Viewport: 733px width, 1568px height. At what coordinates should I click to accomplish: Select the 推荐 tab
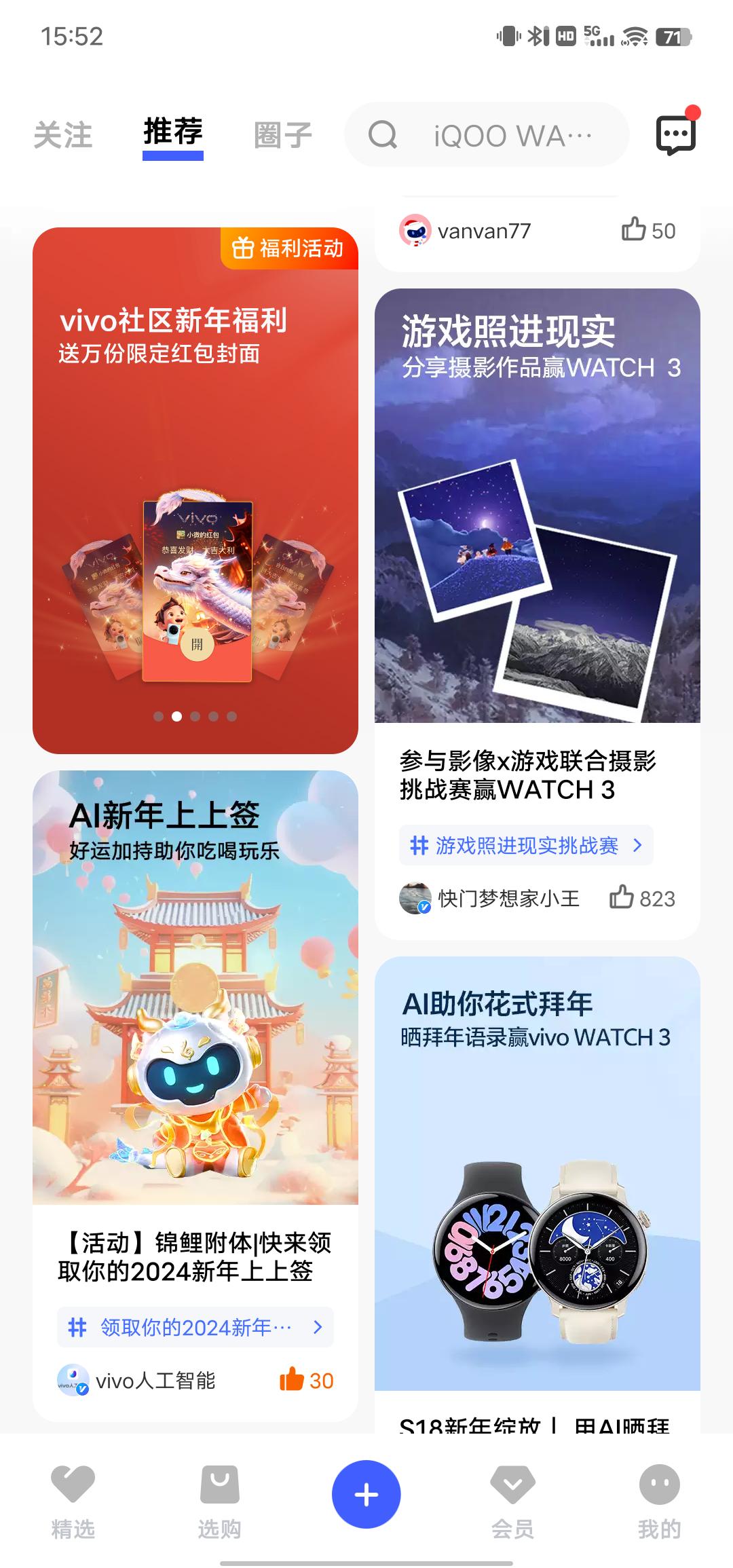173,132
